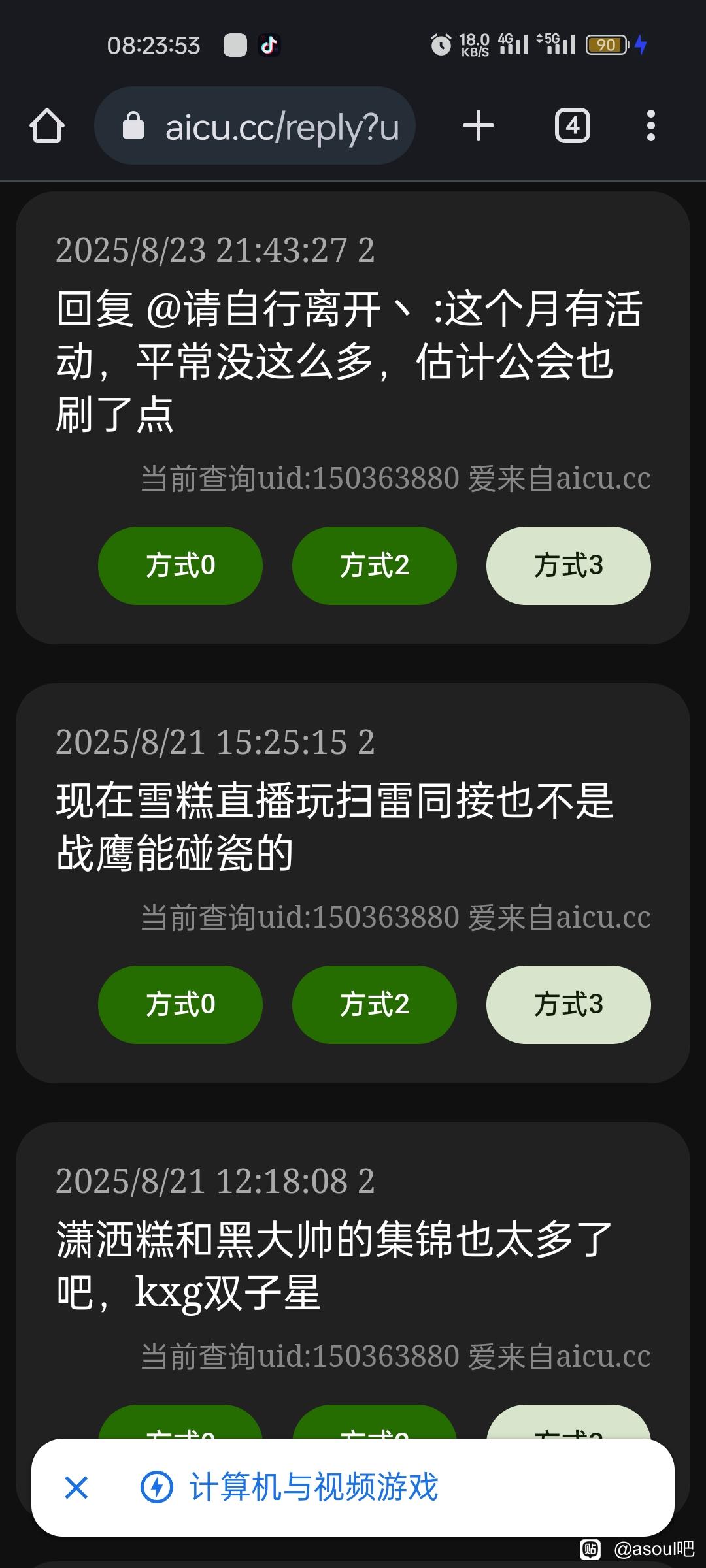Dismiss the 计算机与视频游戏 banner
This screenshot has height=1568, width=706.
pyautogui.click(x=76, y=1488)
